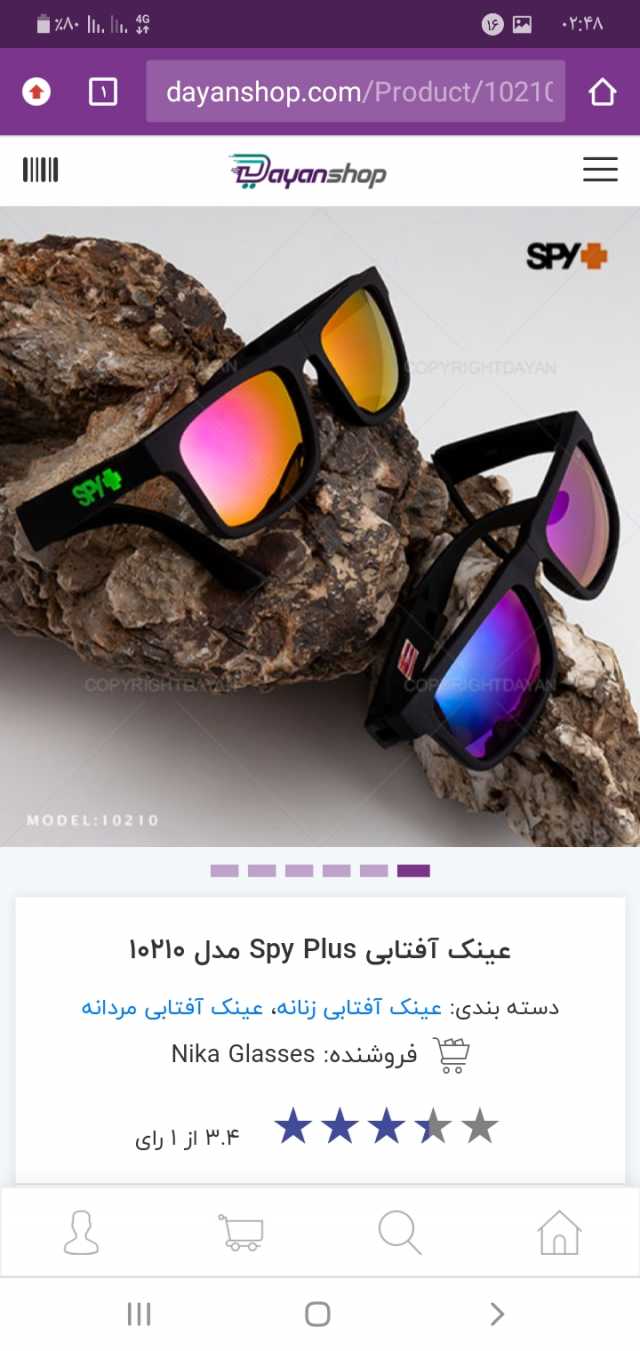Open the system recent apps
Screen dimensions: 640x1351
point(139,1314)
